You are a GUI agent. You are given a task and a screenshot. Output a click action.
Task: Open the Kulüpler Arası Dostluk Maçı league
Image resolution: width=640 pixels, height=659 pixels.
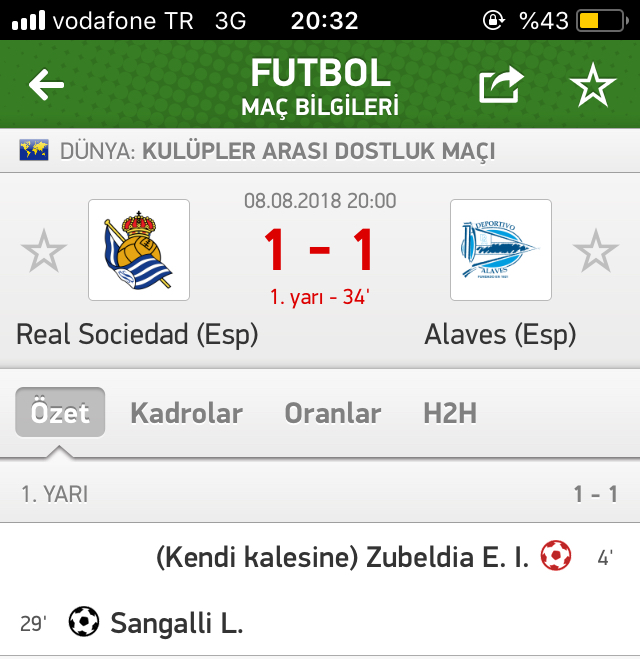pos(318,152)
